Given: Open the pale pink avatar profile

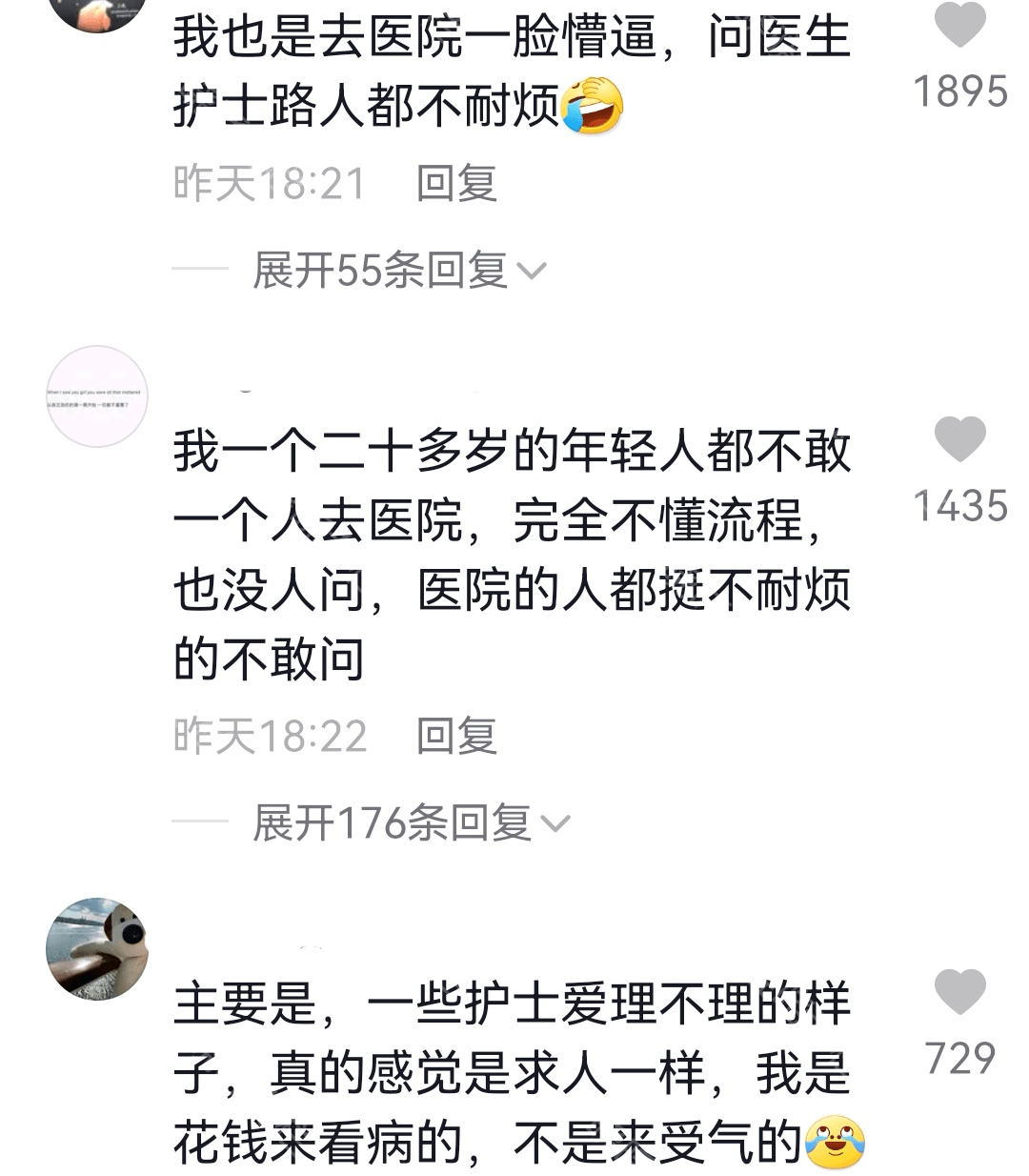Looking at the screenshot, I should 97,396.
